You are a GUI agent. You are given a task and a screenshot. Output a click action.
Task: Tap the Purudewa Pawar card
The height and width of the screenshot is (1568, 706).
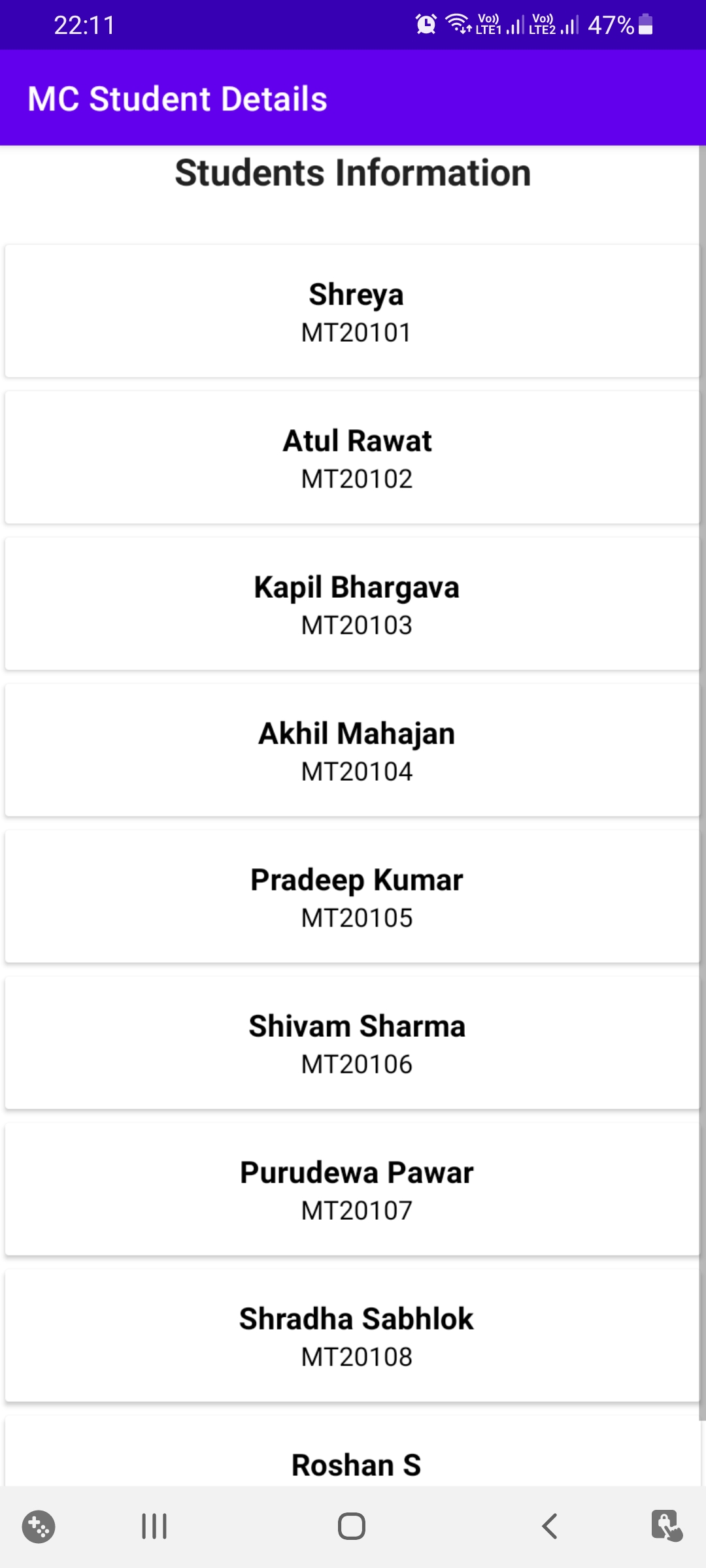[353, 1189]
